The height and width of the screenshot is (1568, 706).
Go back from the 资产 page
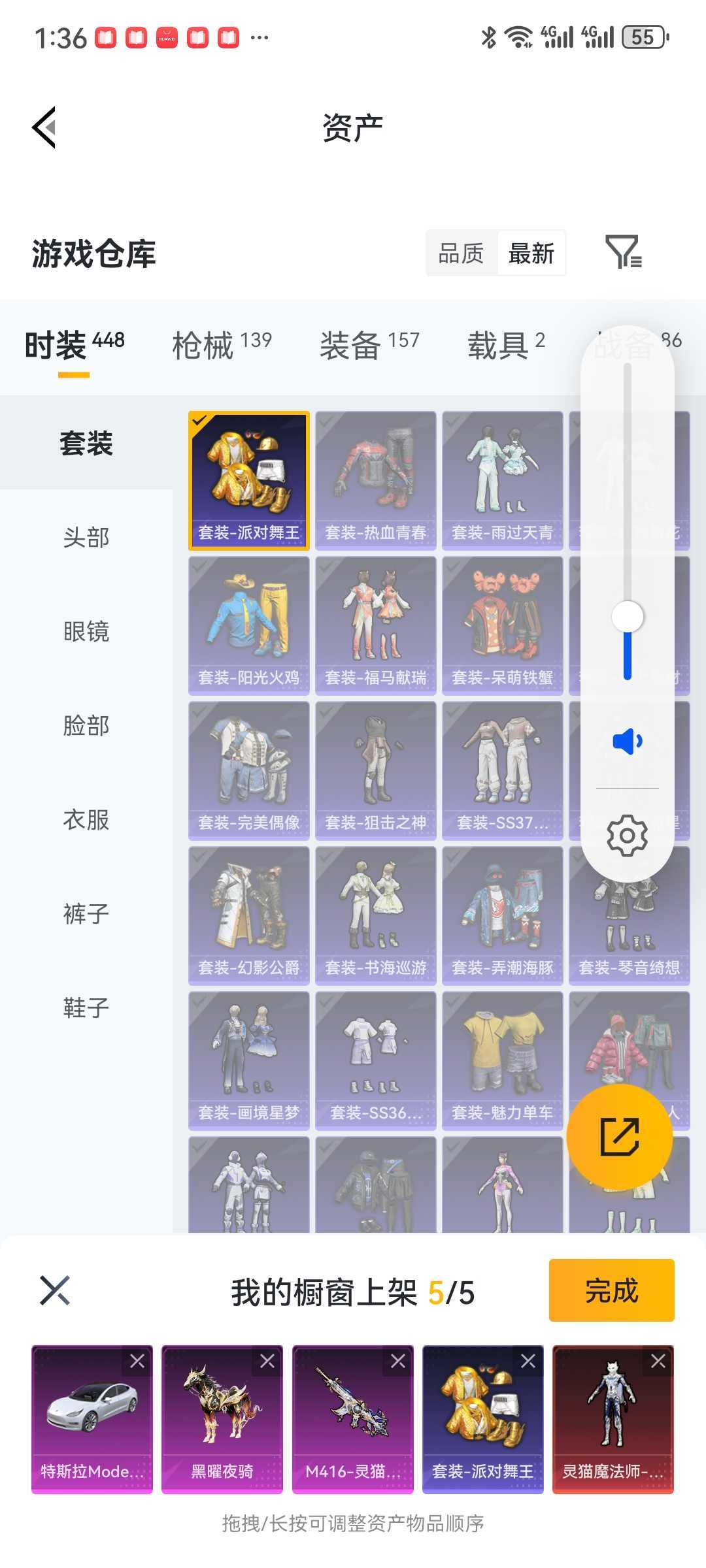pos(44,127)
